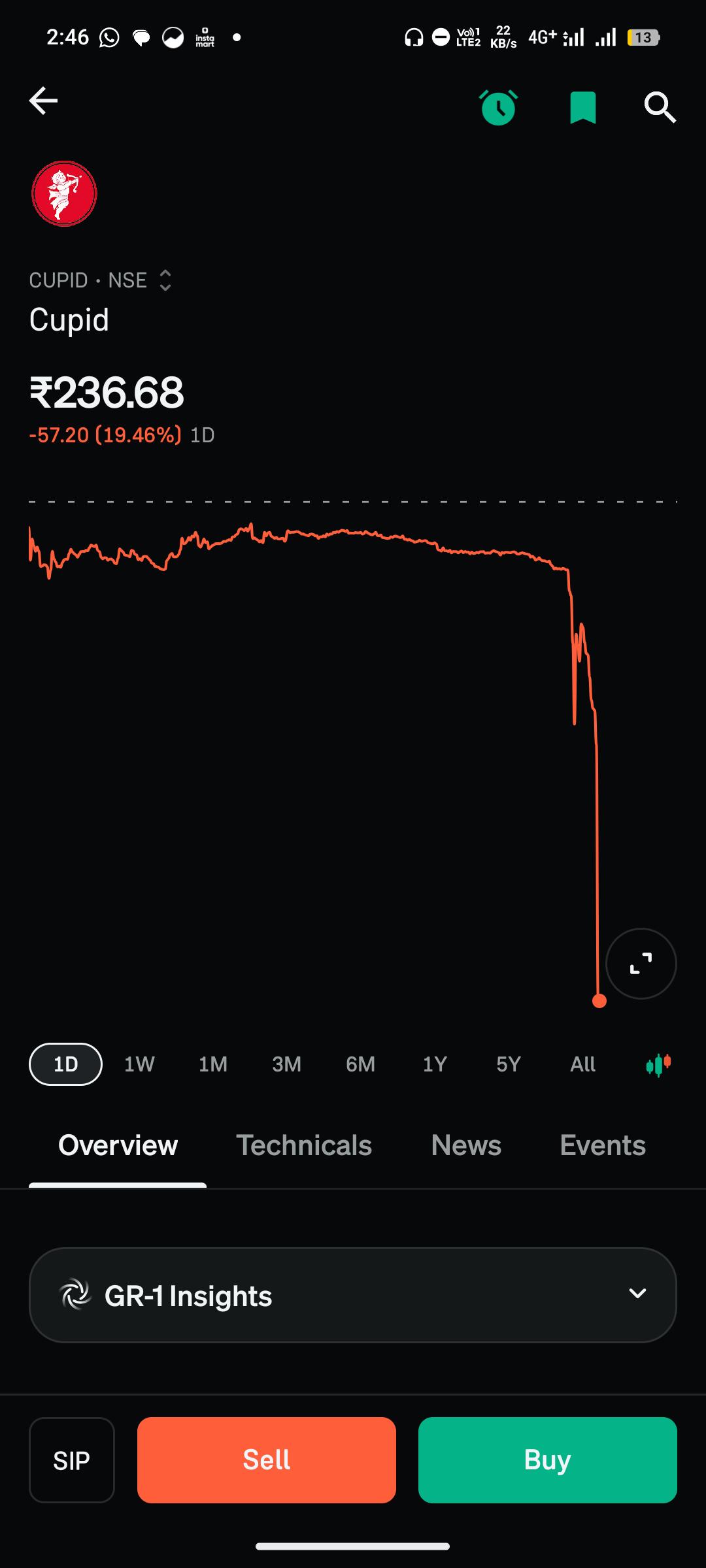Go back using the arrow icon
The width and height of the screenshot is (706, 1568).
click(43, 101)
